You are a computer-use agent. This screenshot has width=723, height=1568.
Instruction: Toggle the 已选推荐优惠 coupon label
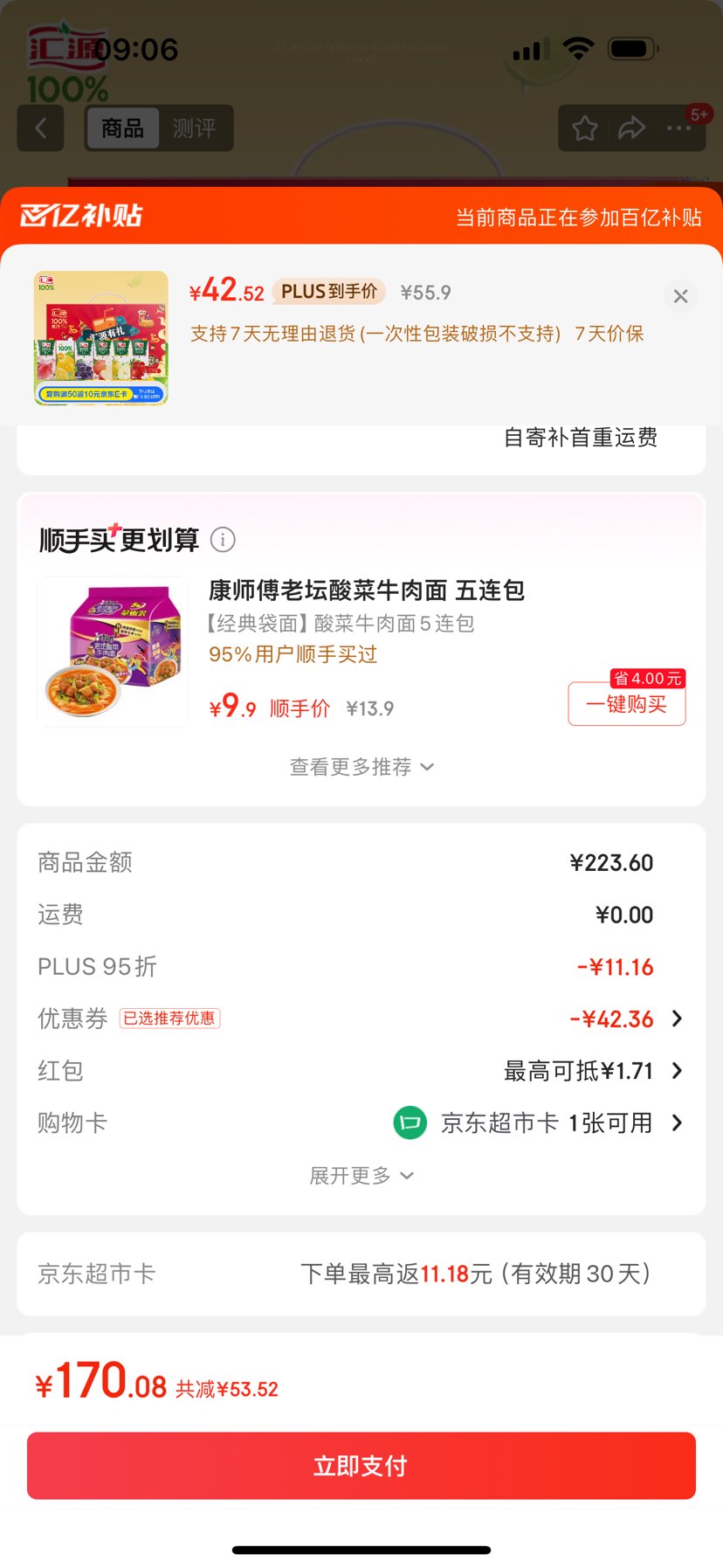[170, 1019]
